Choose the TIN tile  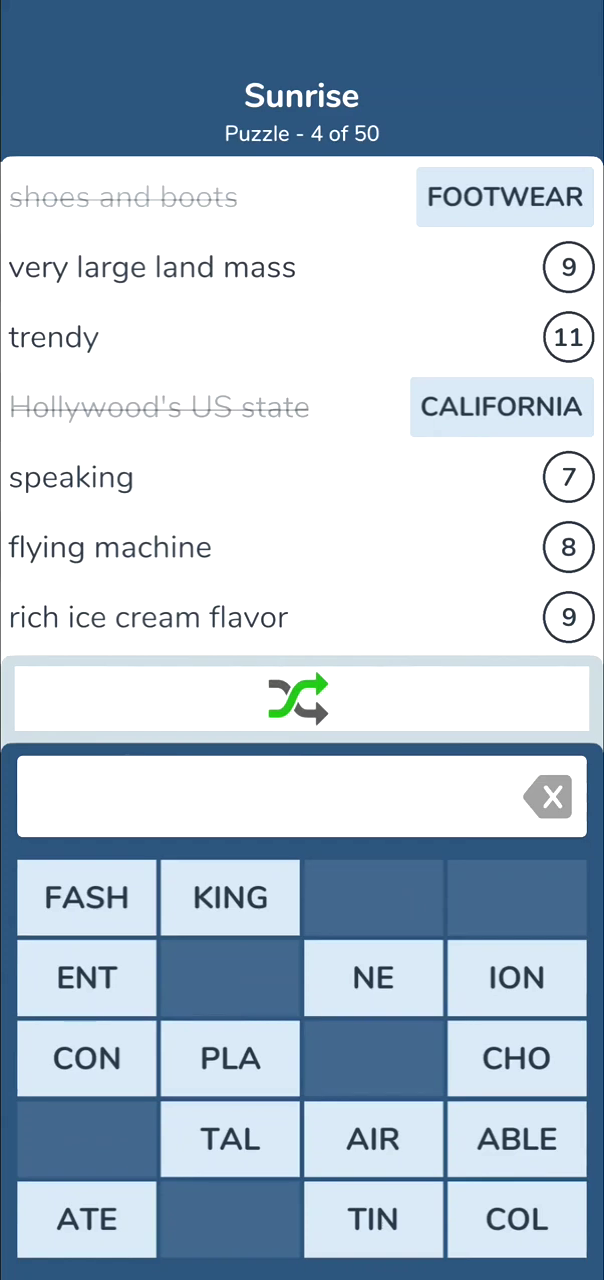(373, 1219)
